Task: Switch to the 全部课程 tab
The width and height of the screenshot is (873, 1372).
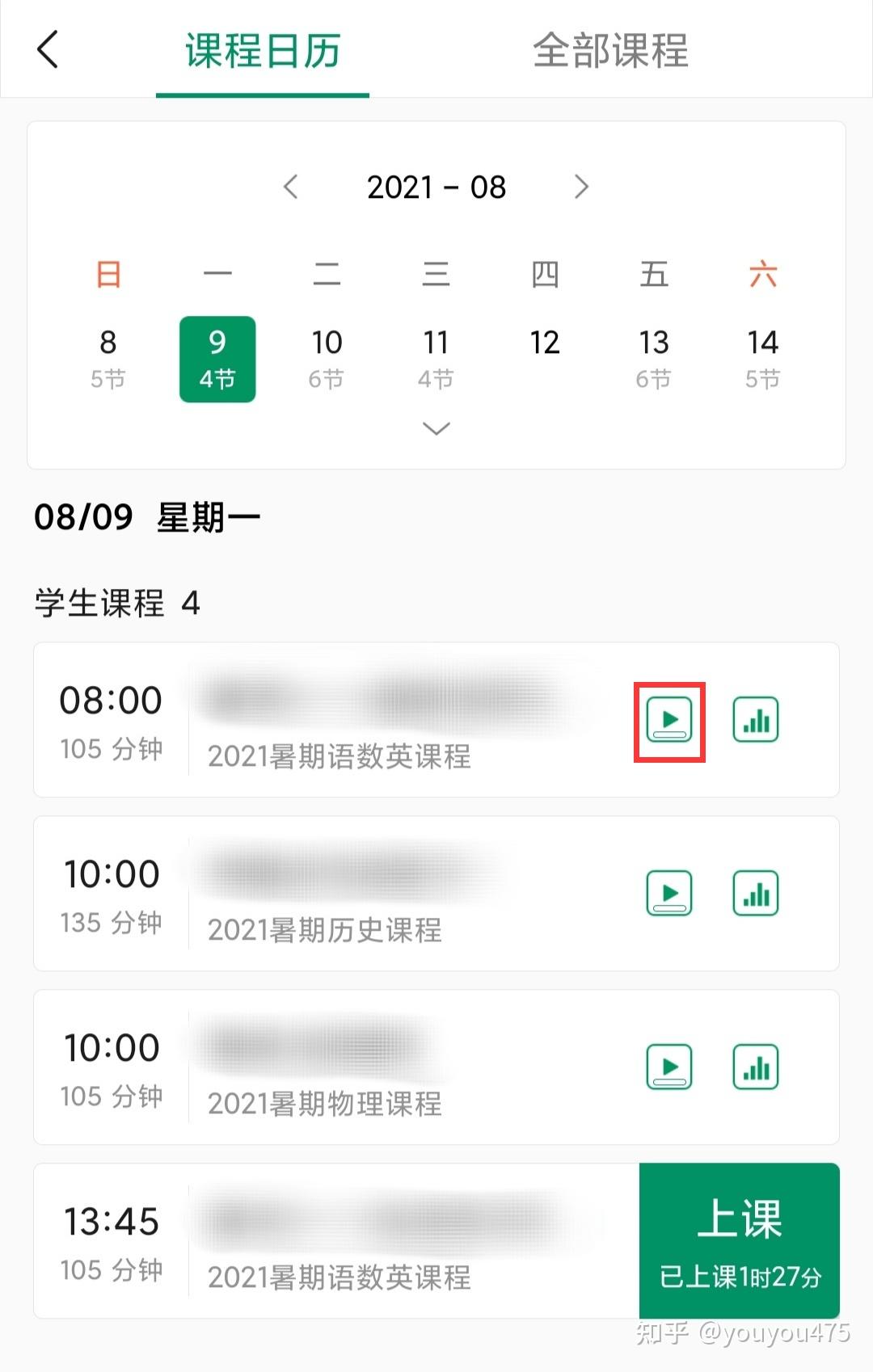Action: point(610,50)
